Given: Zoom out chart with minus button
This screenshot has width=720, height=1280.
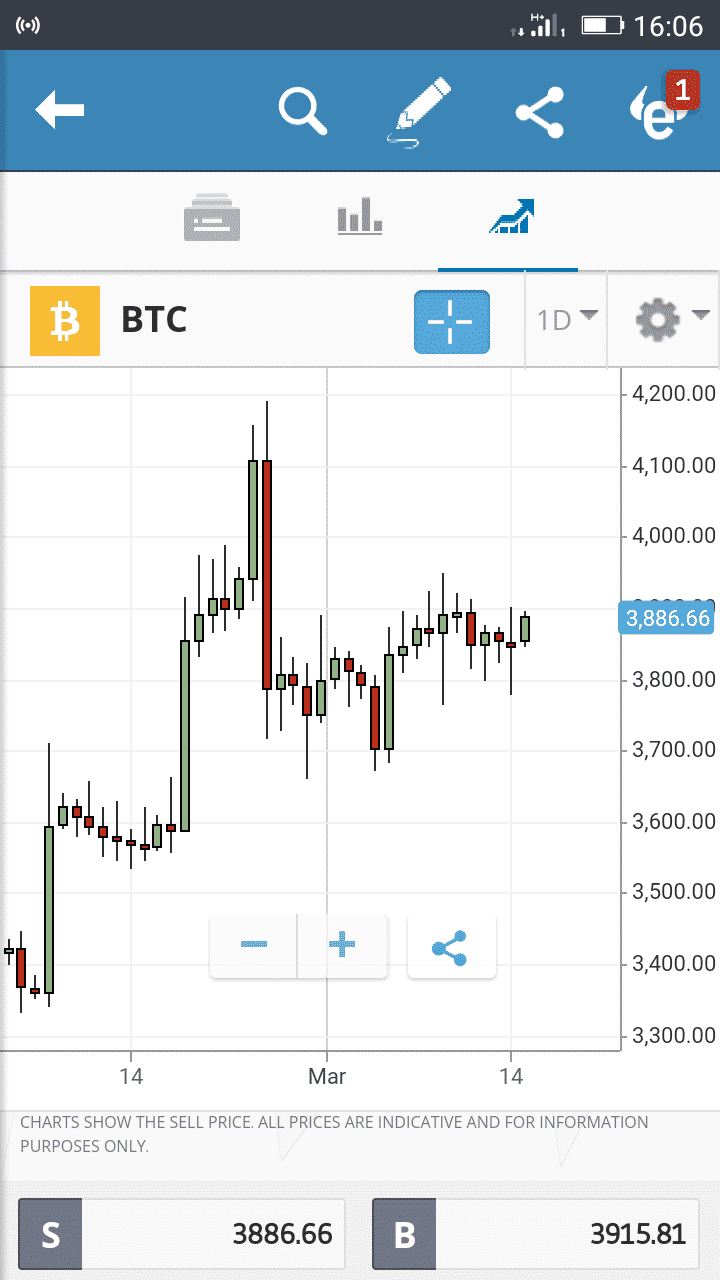Looking at the screenshot, I should [x=253, y=945].
